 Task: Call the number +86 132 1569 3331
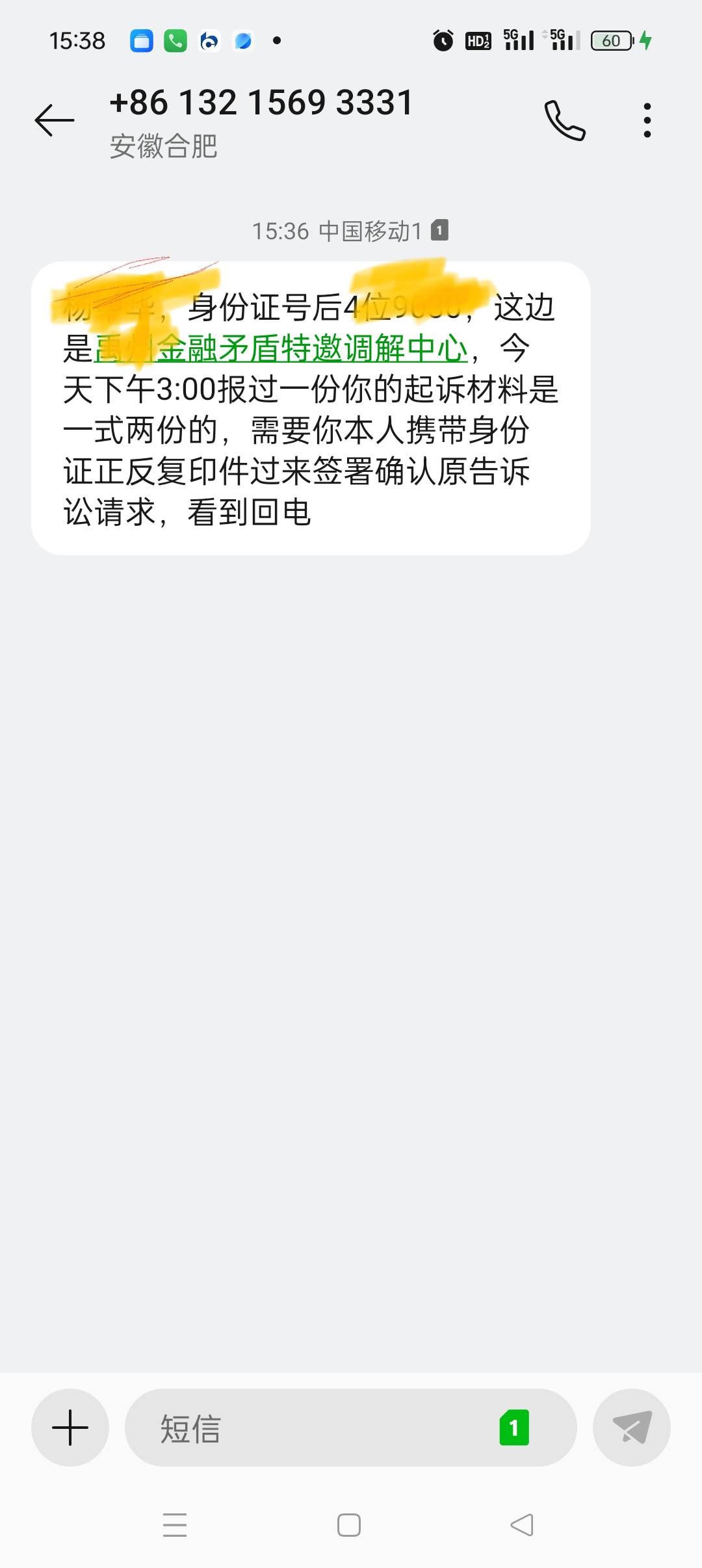(565, 120)
